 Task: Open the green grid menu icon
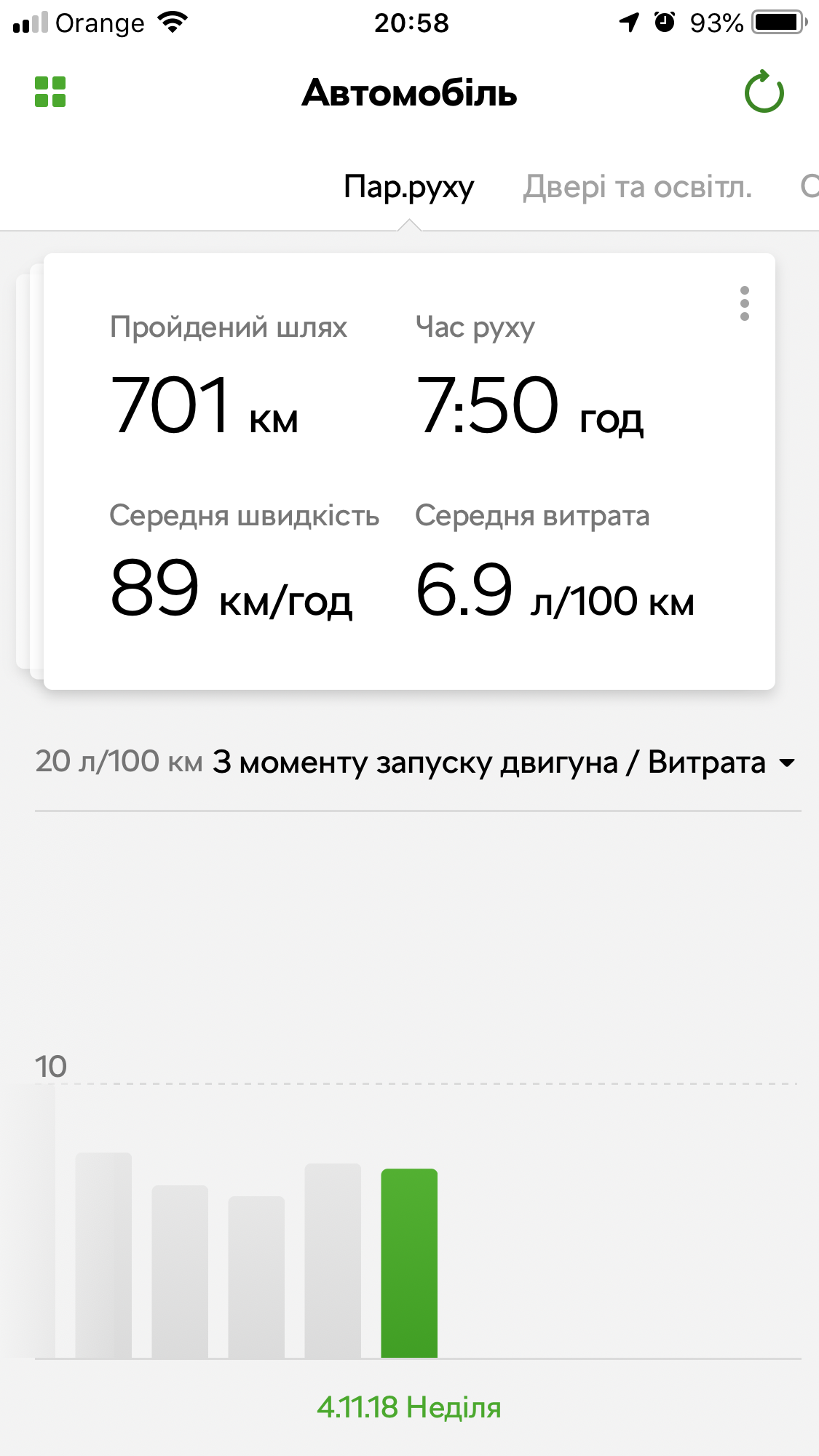click(50, 92)
